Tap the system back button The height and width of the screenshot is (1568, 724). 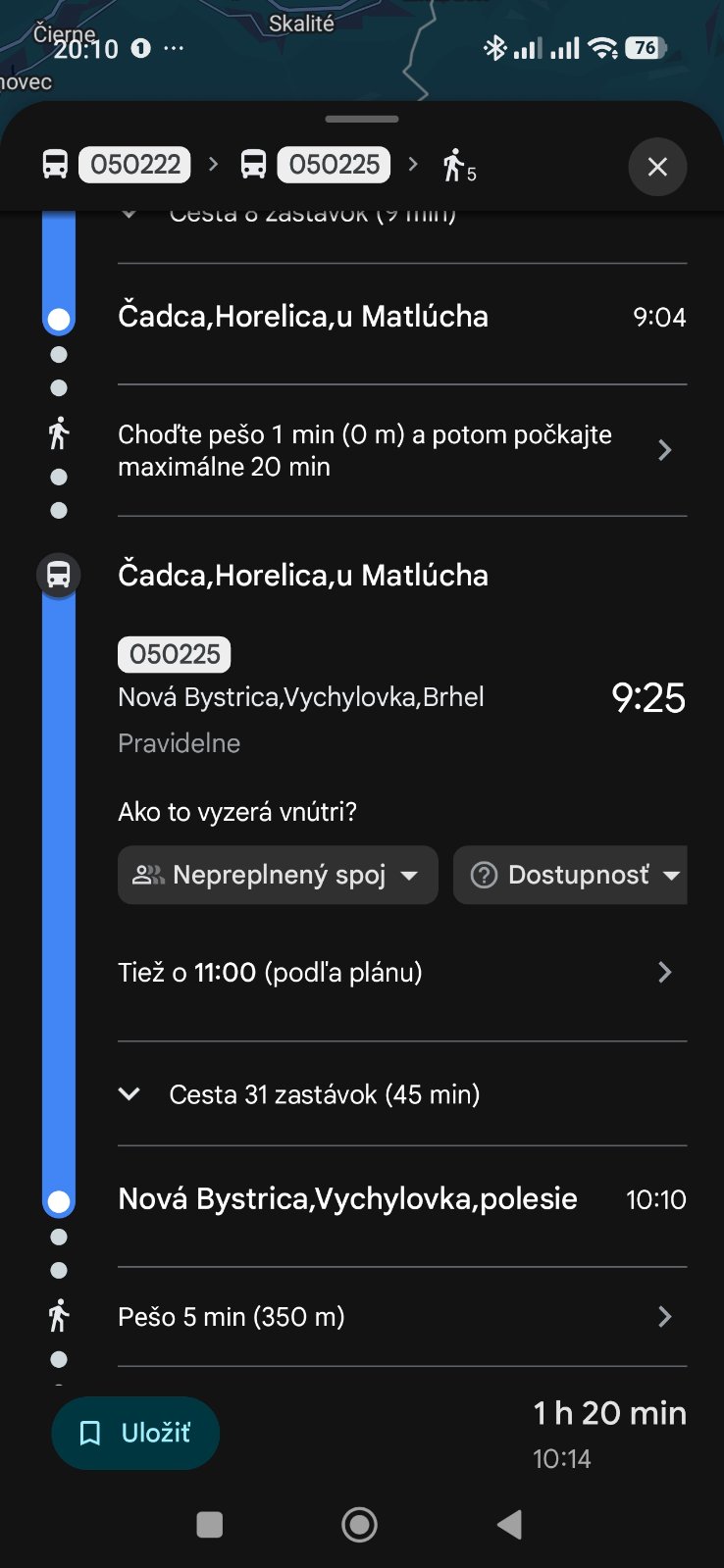[x=509, y=1525]
